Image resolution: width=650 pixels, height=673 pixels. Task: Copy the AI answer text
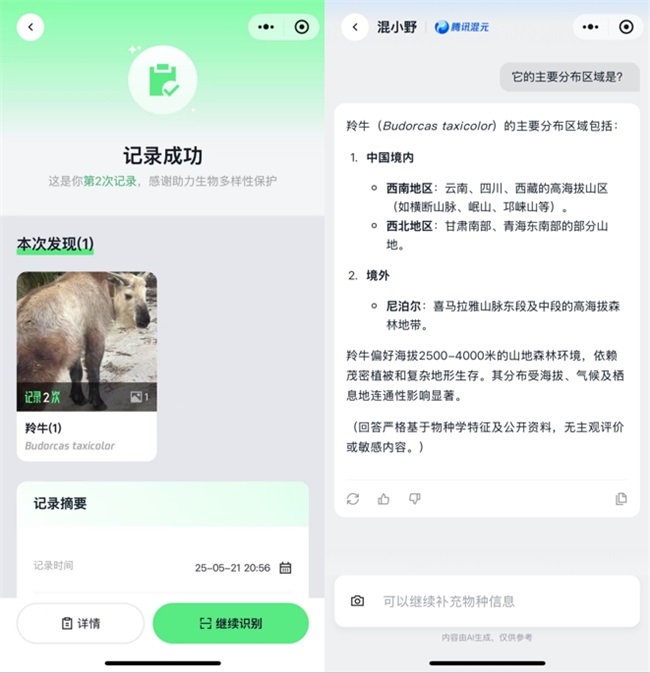pos(621,498)
